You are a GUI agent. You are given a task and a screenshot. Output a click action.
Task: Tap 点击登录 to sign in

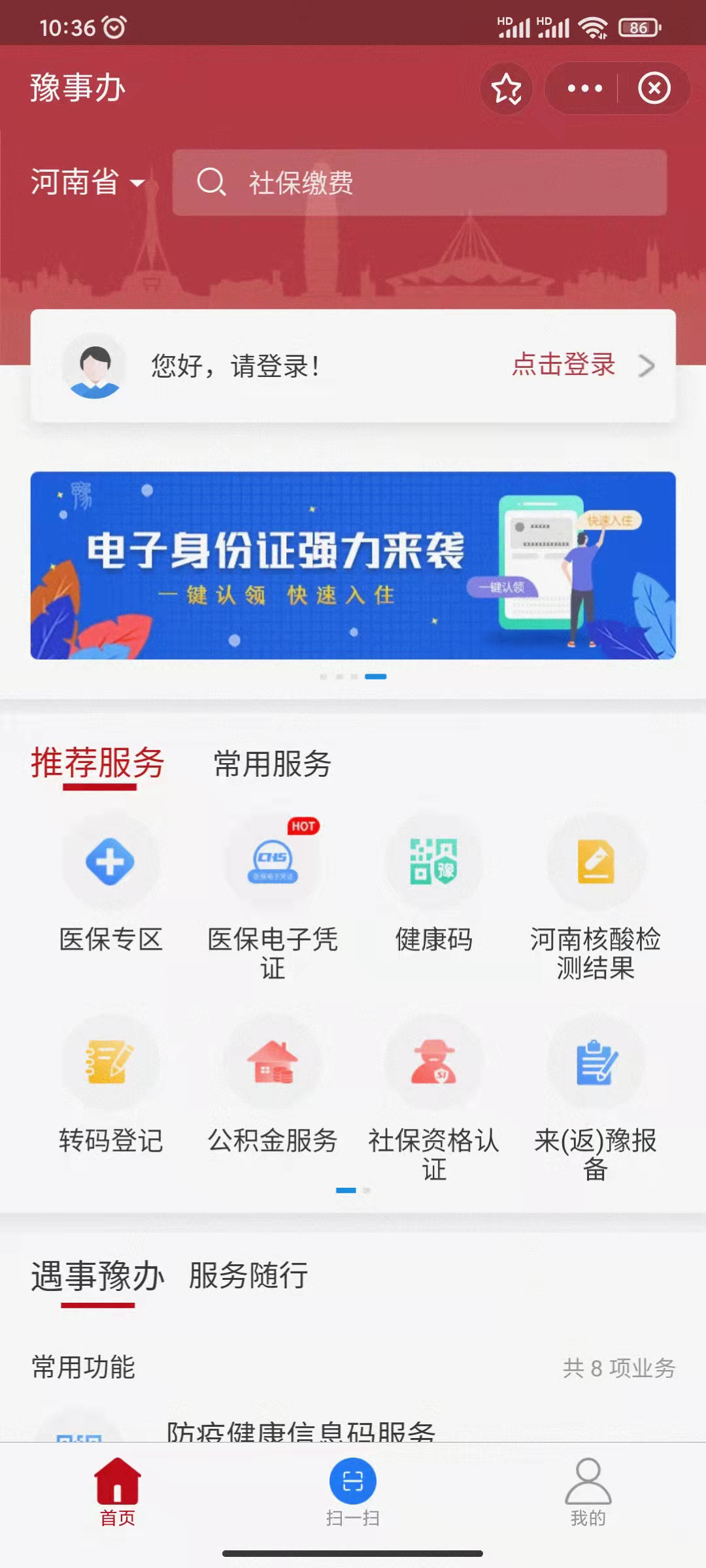point(563,365)
